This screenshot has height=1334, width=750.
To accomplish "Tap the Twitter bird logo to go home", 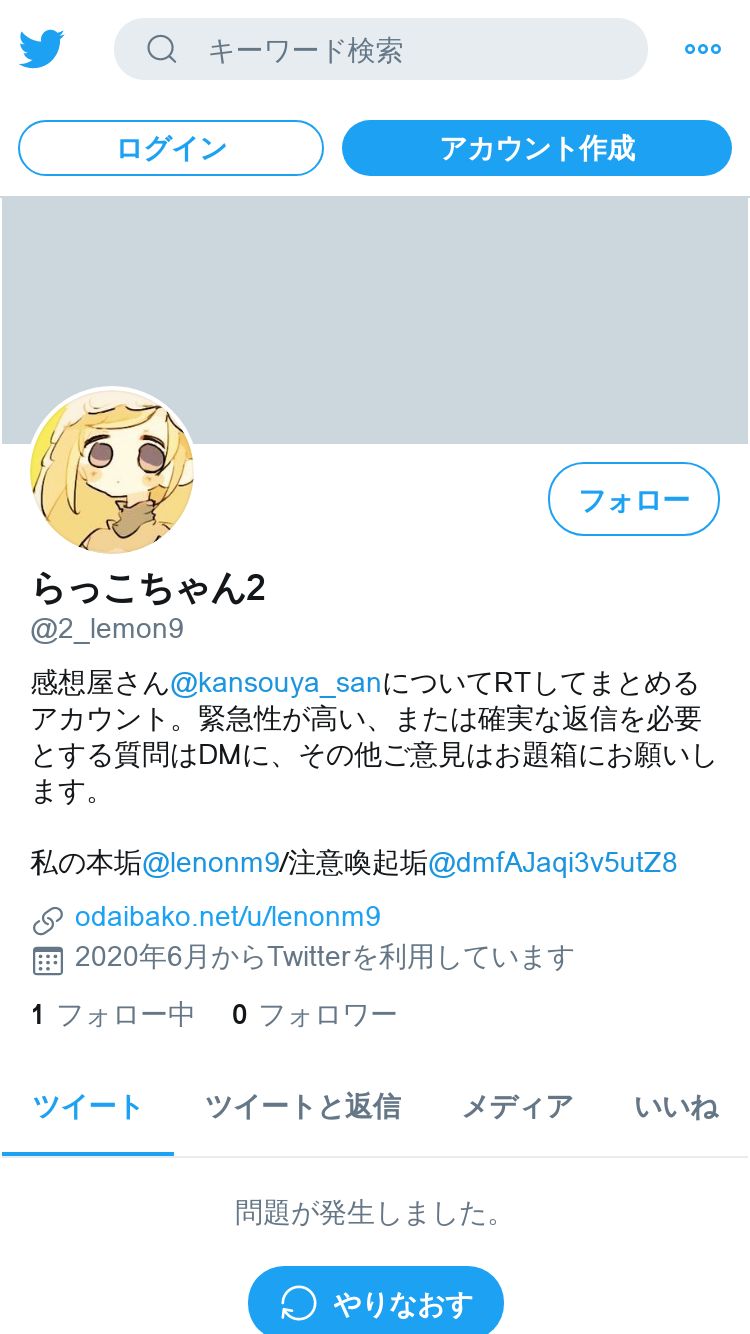I will click(42, 49).
